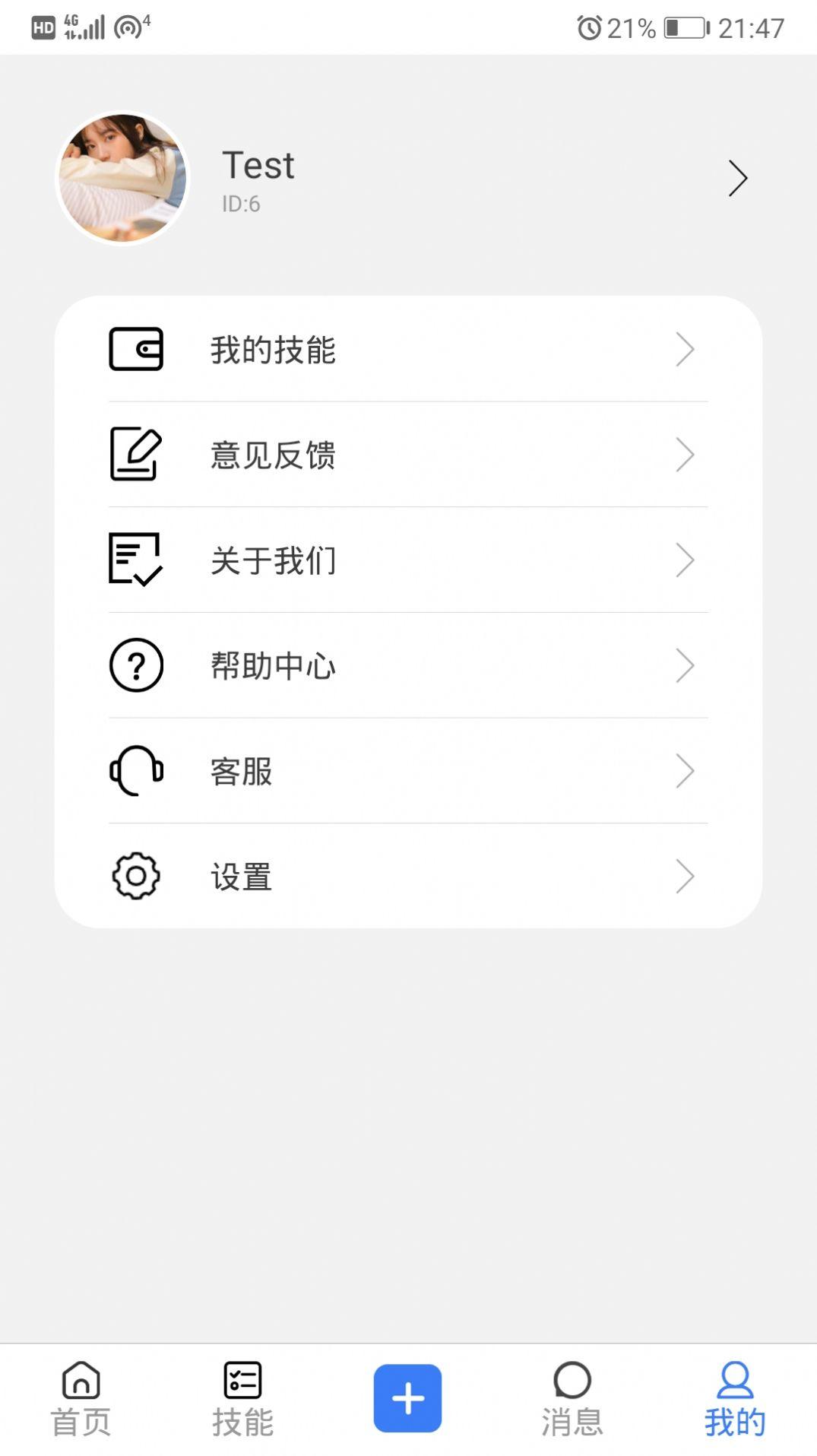Tap the arrow beside the Test profile

point(737,179)
